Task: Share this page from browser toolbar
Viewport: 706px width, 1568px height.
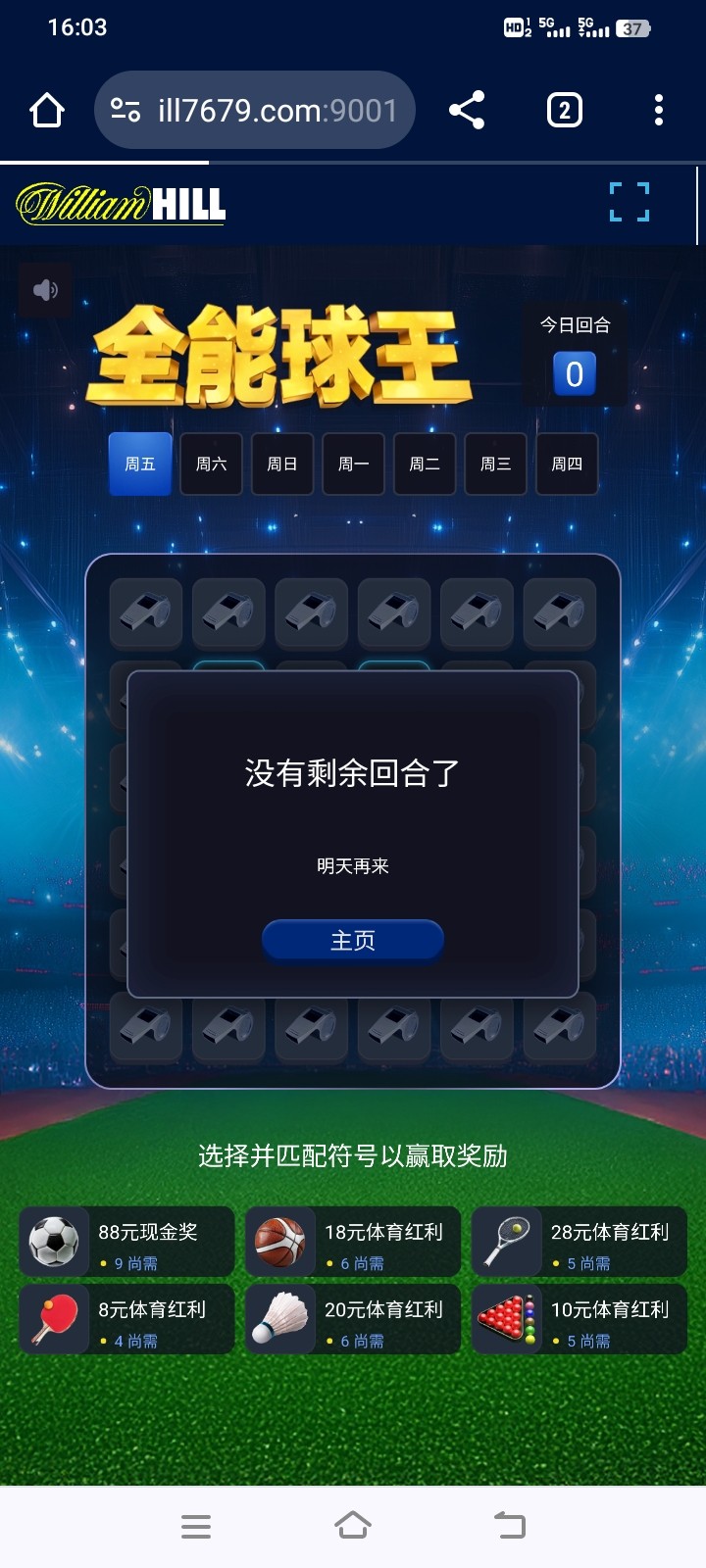Action: coord(467,110)
